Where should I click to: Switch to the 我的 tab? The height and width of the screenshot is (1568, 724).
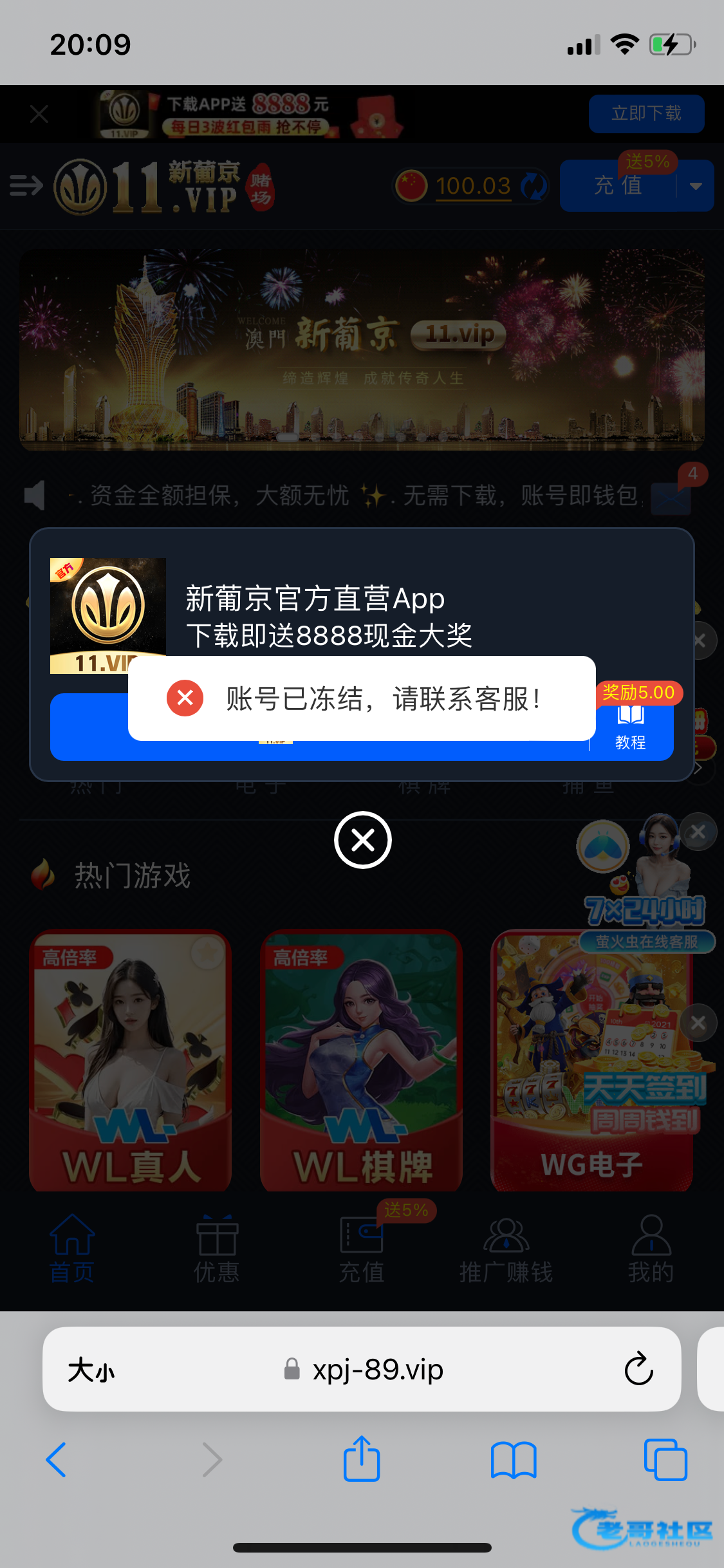651,1249
